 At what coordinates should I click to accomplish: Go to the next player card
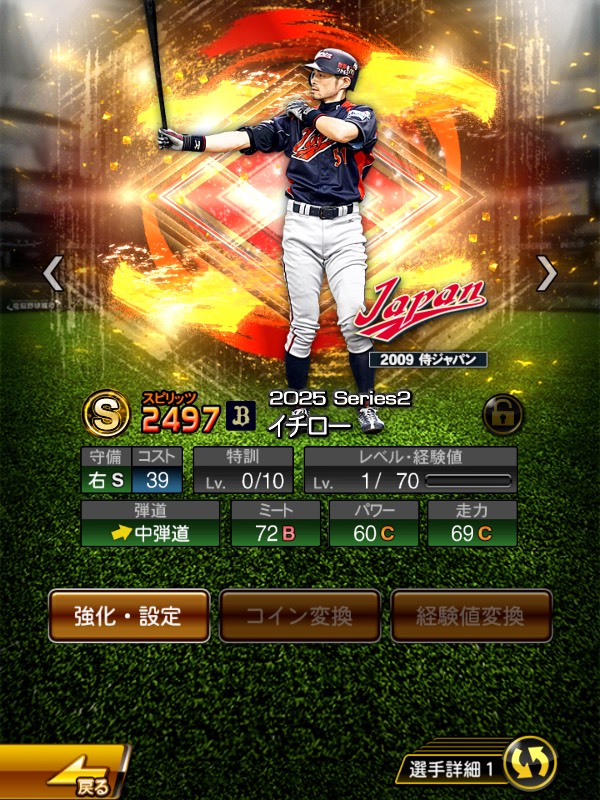(x=547, y=273)
